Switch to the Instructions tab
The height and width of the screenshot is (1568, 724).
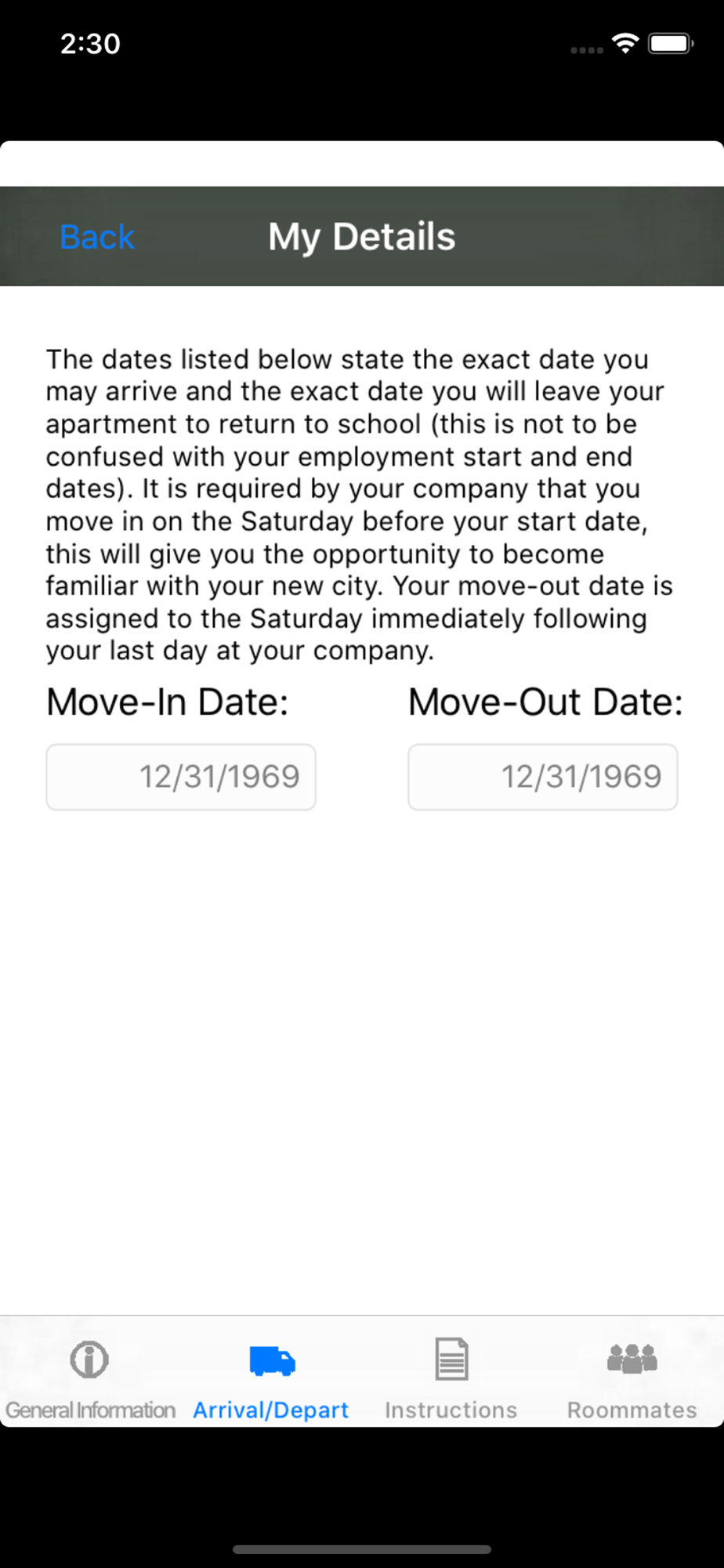pyautogui.click(x=451, y=1378)
